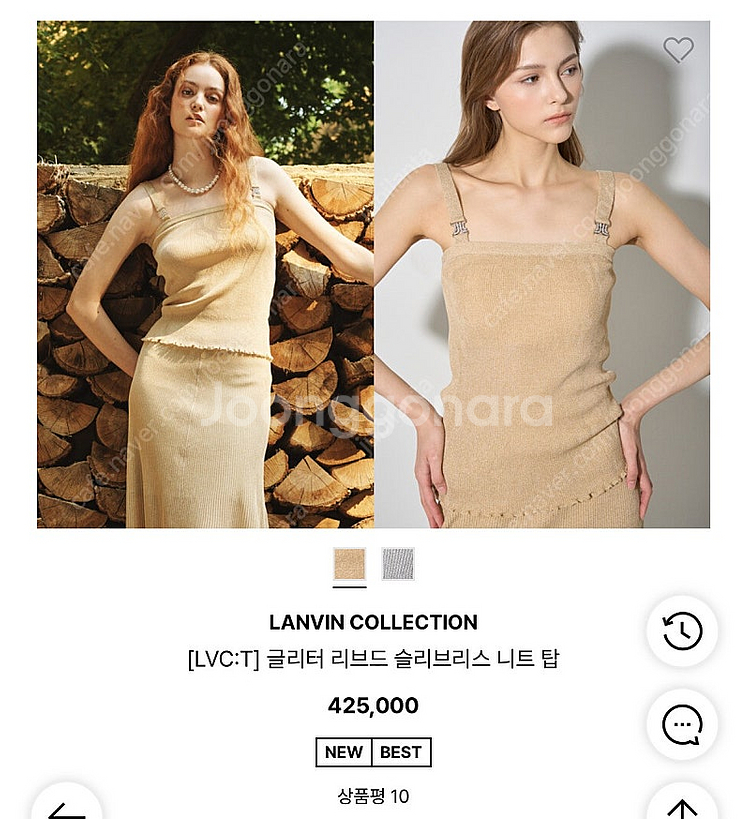View the product photo gallery image
Screen dimensions: 750x819
click(373, 274)
